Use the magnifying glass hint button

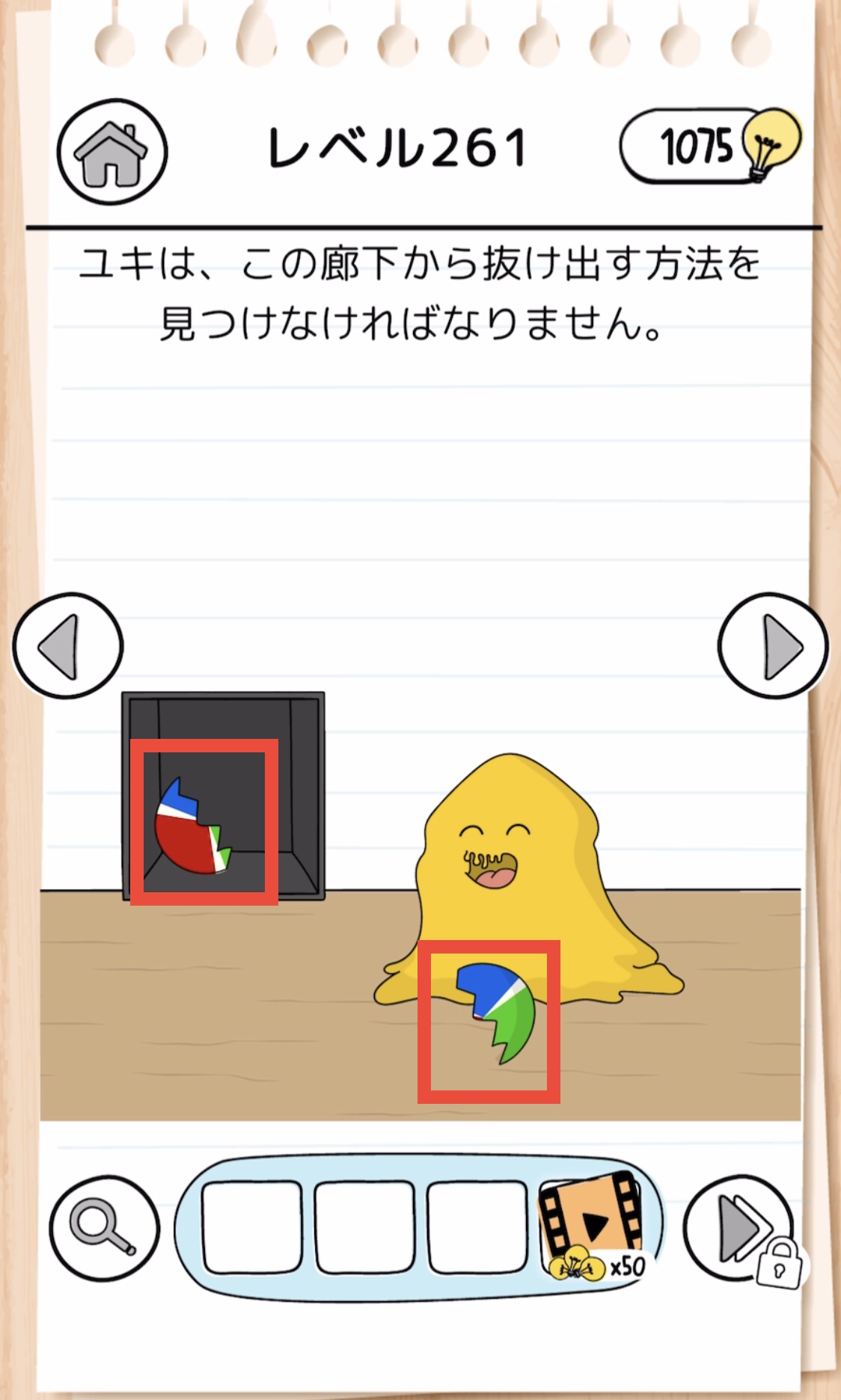(x=104, y=1227)
